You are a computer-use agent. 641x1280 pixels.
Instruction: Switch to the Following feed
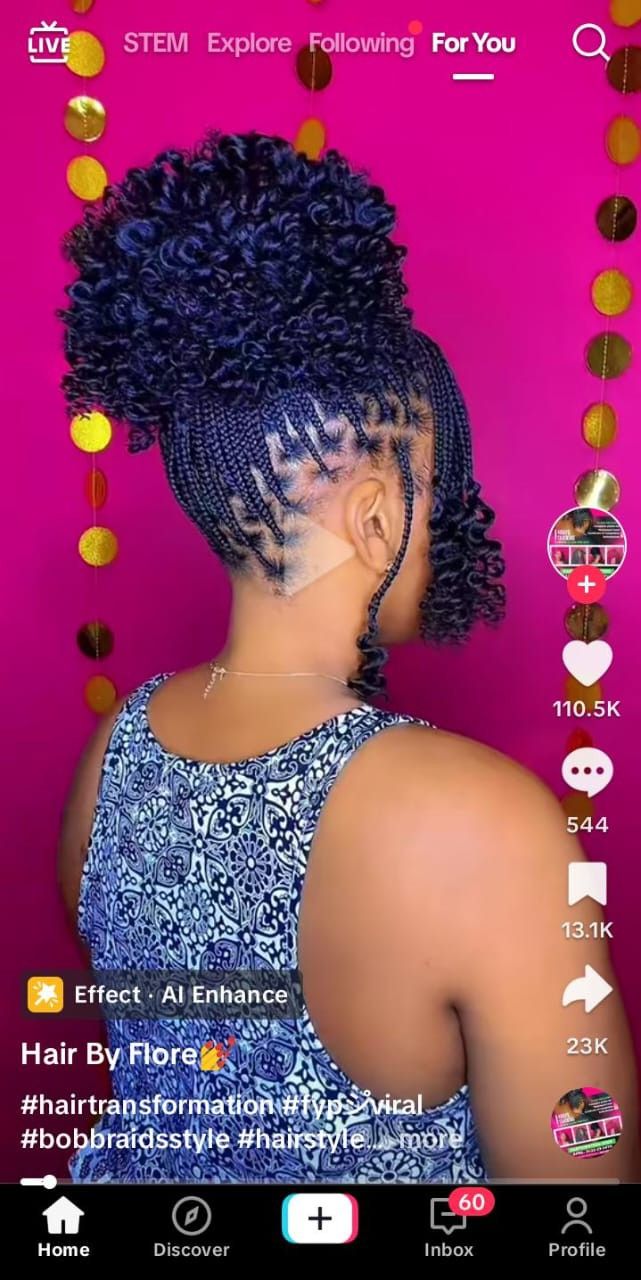click(361, 43)
